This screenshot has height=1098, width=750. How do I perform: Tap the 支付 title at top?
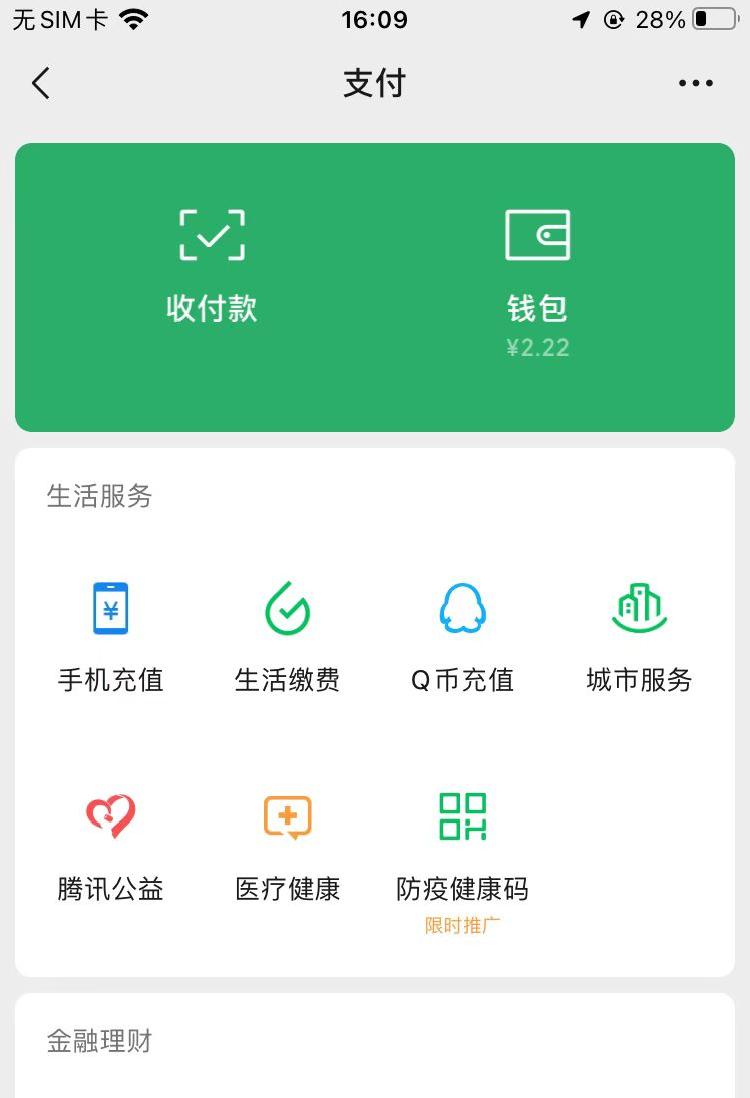pyautogui.click(x=375, y=83)
